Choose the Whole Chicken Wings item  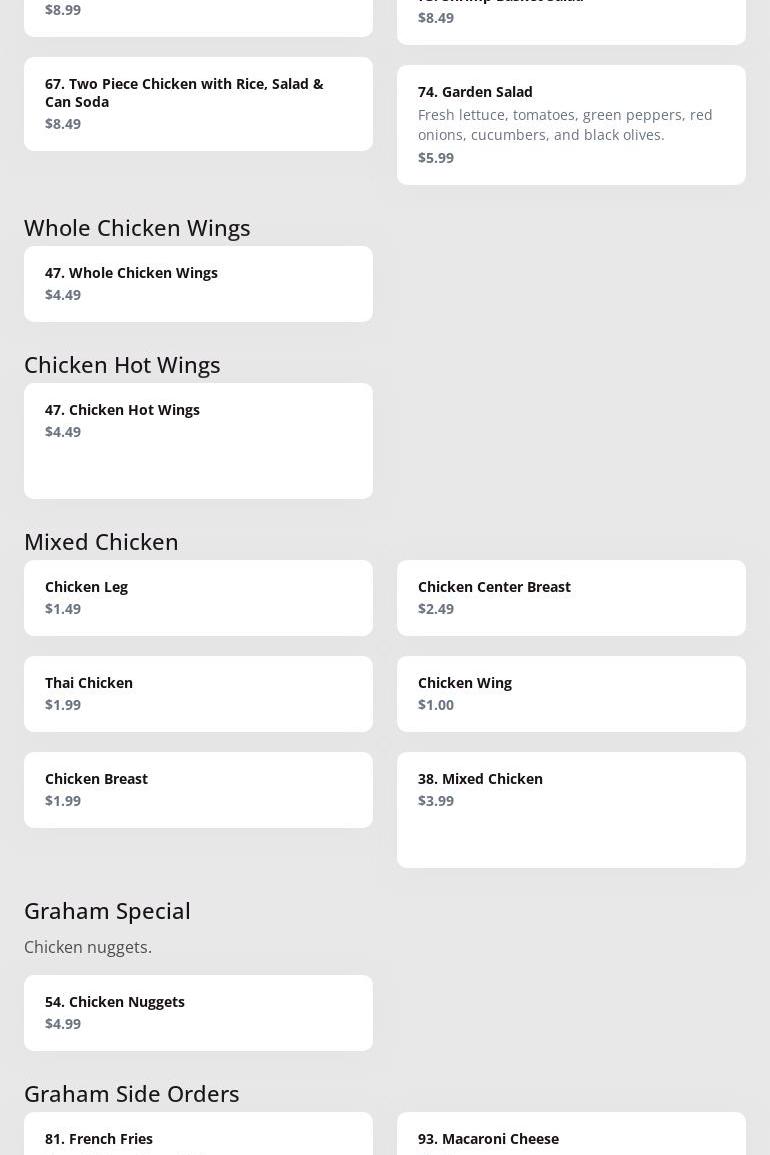[198, 283]
